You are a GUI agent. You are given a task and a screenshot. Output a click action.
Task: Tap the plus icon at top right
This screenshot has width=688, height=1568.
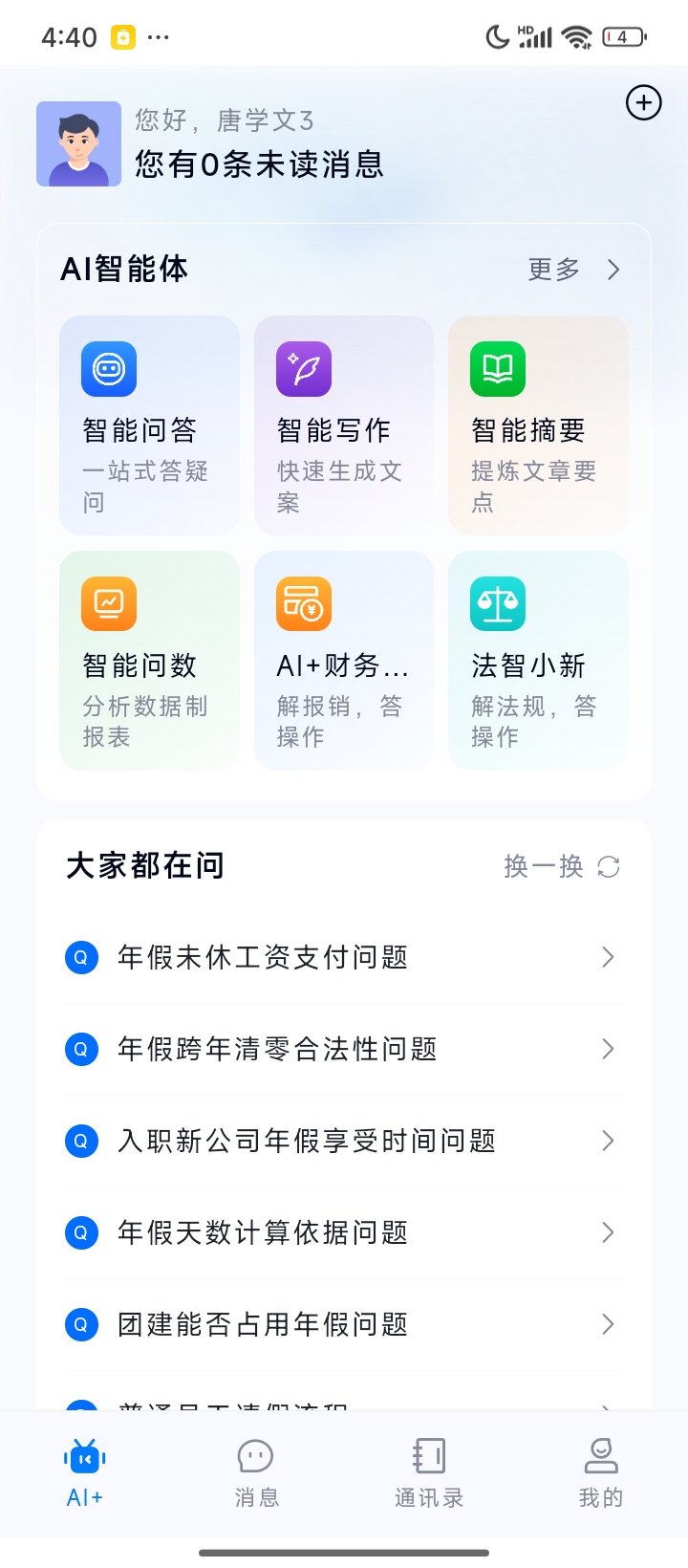(x=643, y=102)
